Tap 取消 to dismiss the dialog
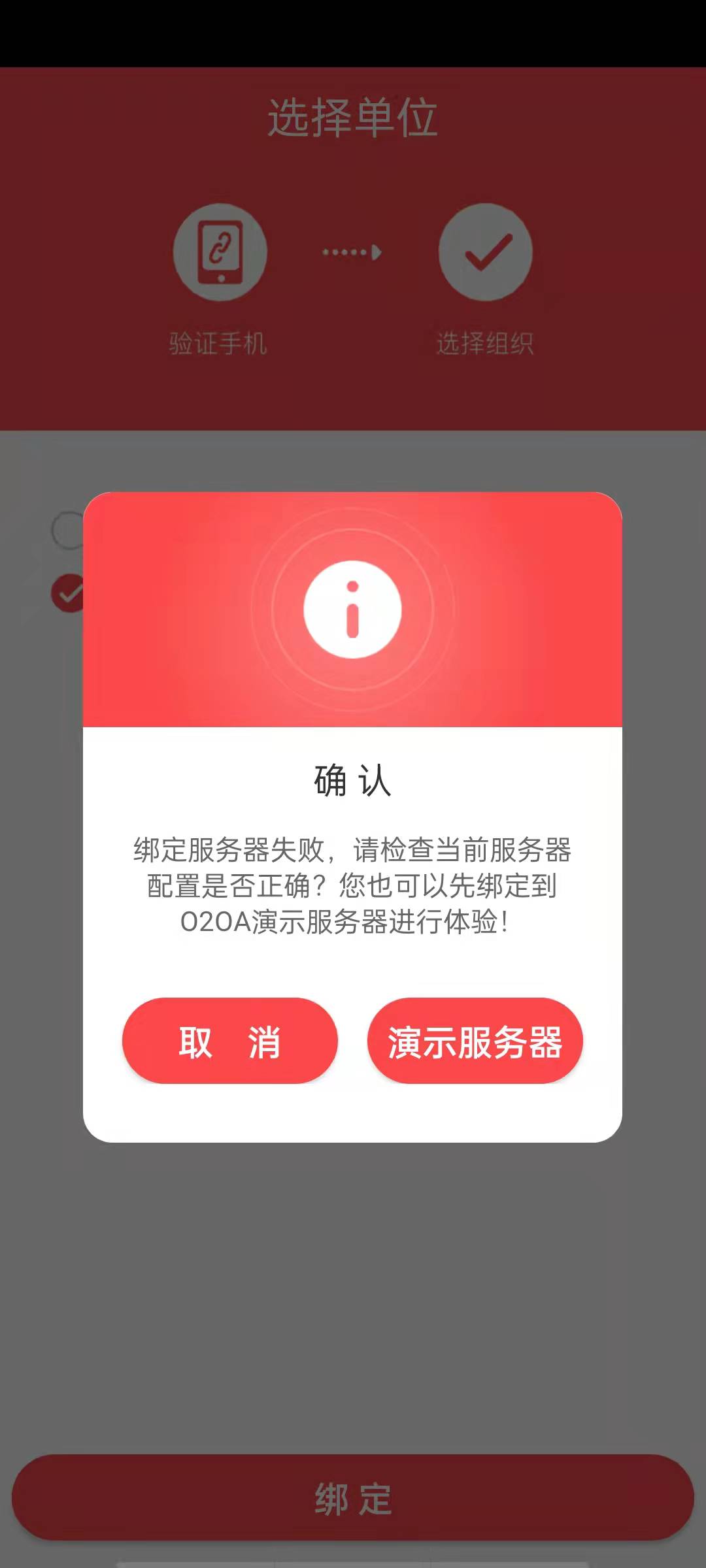 pyautogui.click(x=229, y=1041)
